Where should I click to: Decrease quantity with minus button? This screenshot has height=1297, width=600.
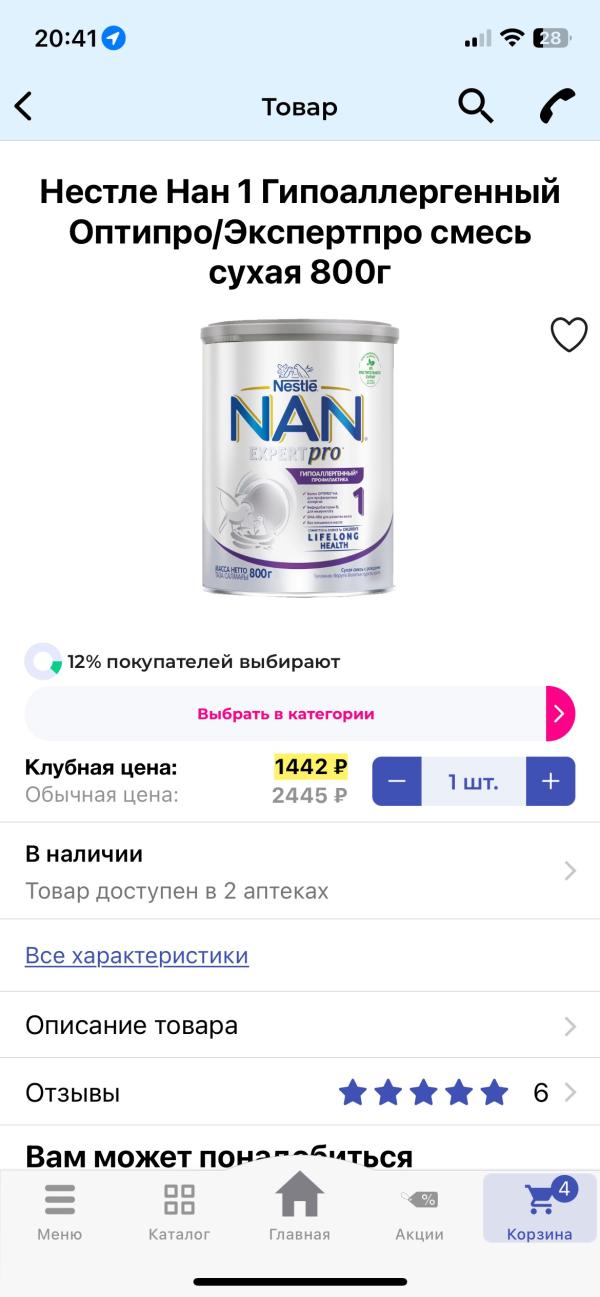coord(397,781)
